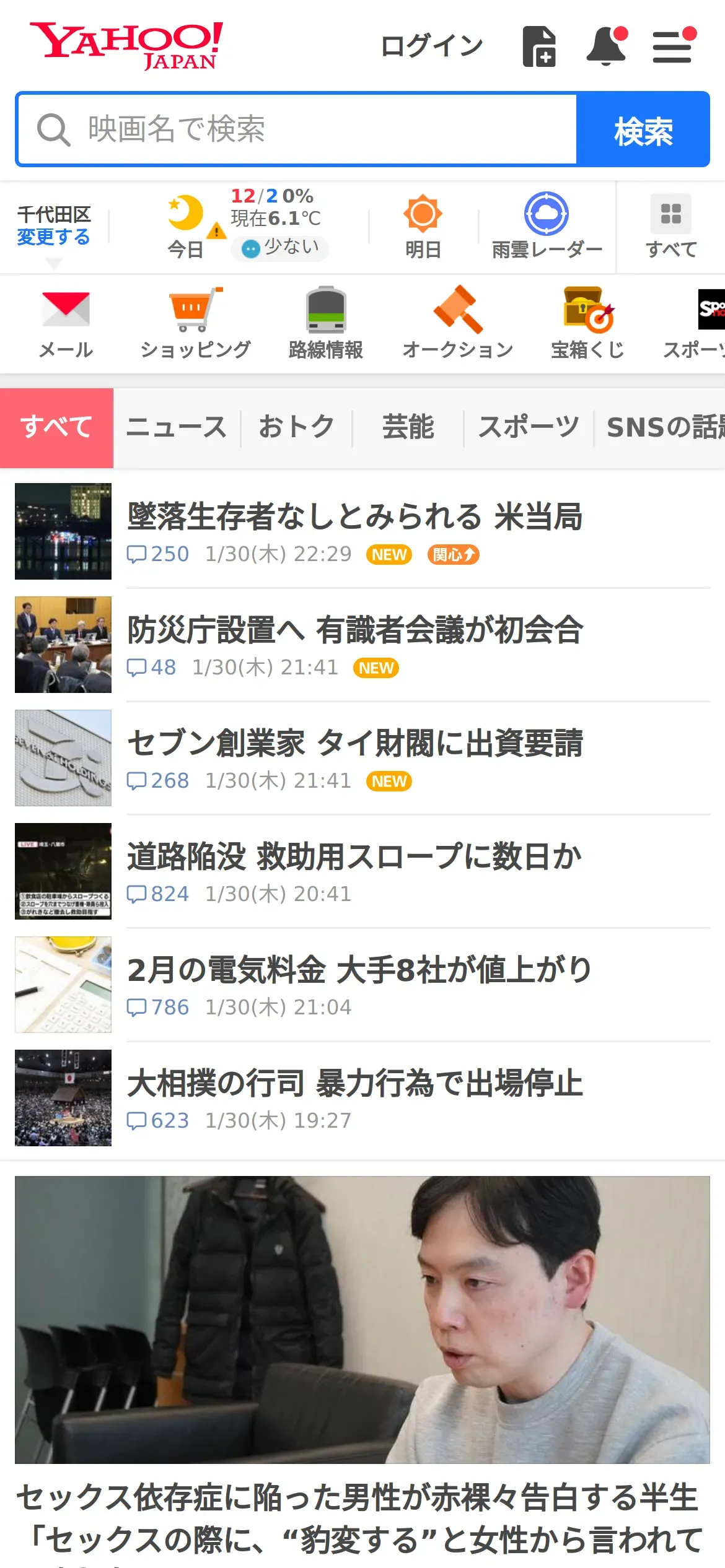725x1568 pixels.
Task: Open the notifications bell
Action: pos(606,46)
